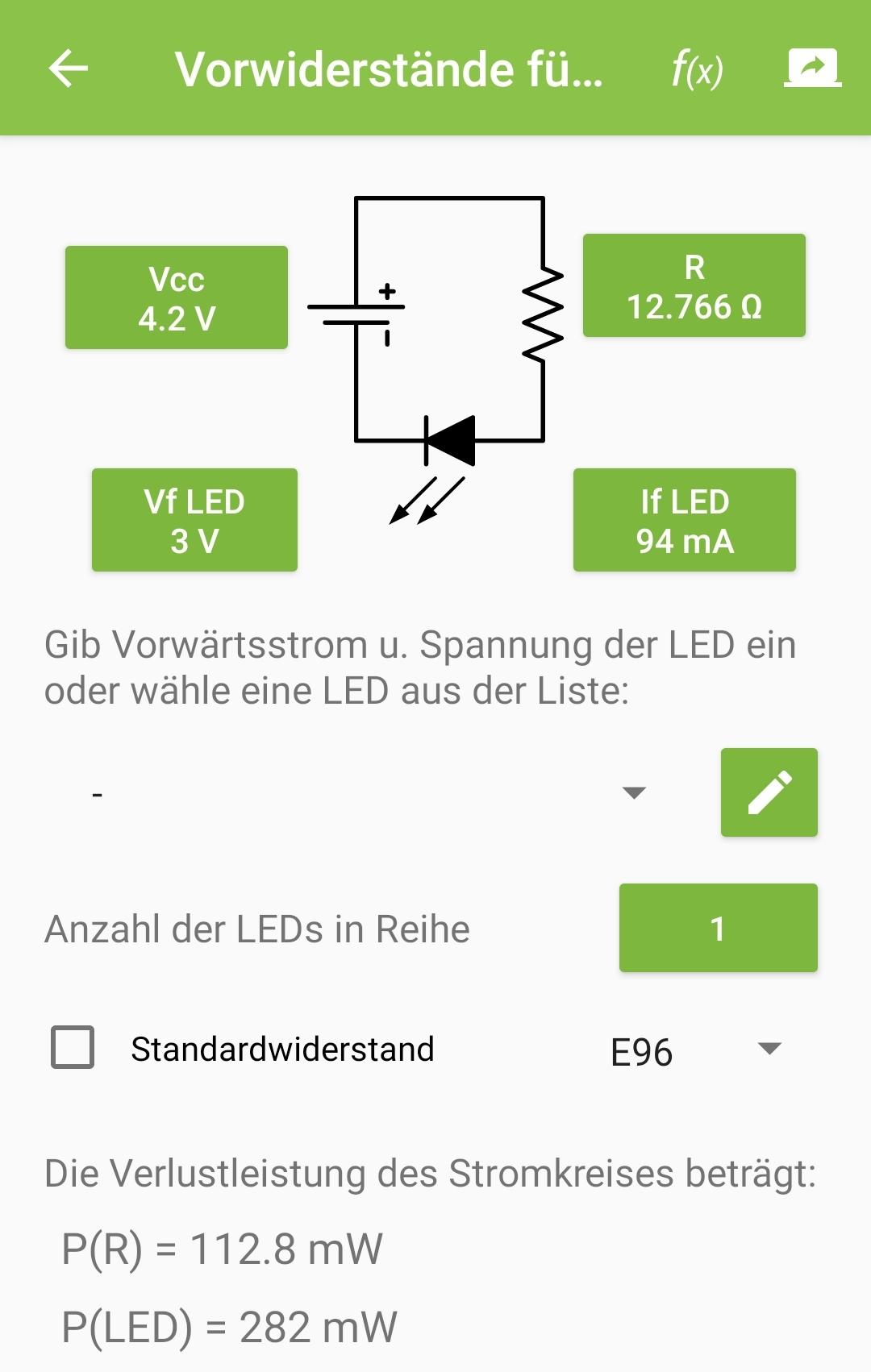Image resolution: width=871 pixels, height=1372 pixels.
Task: Change the number of LEDs in series
Action: click(718, 928)
